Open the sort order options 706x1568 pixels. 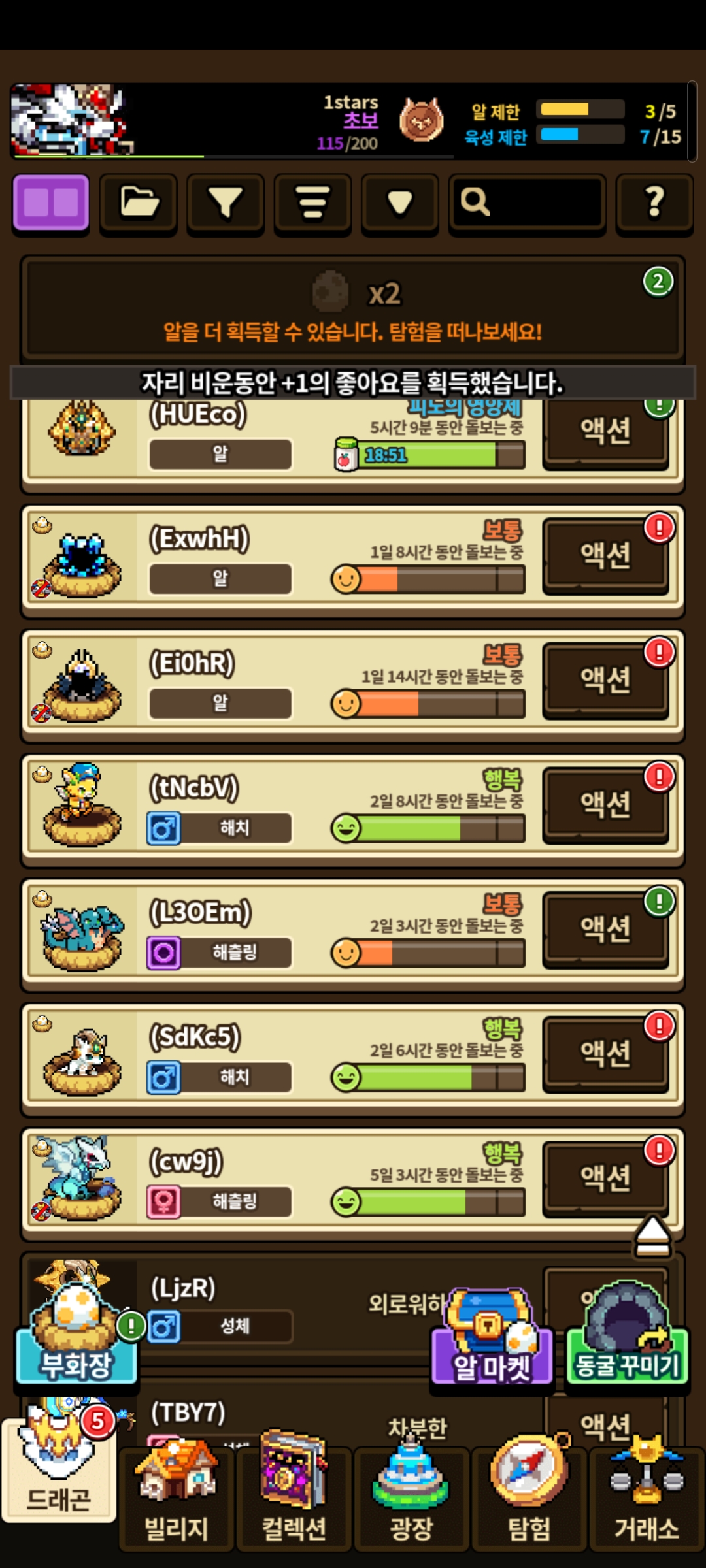pos(312,203)
